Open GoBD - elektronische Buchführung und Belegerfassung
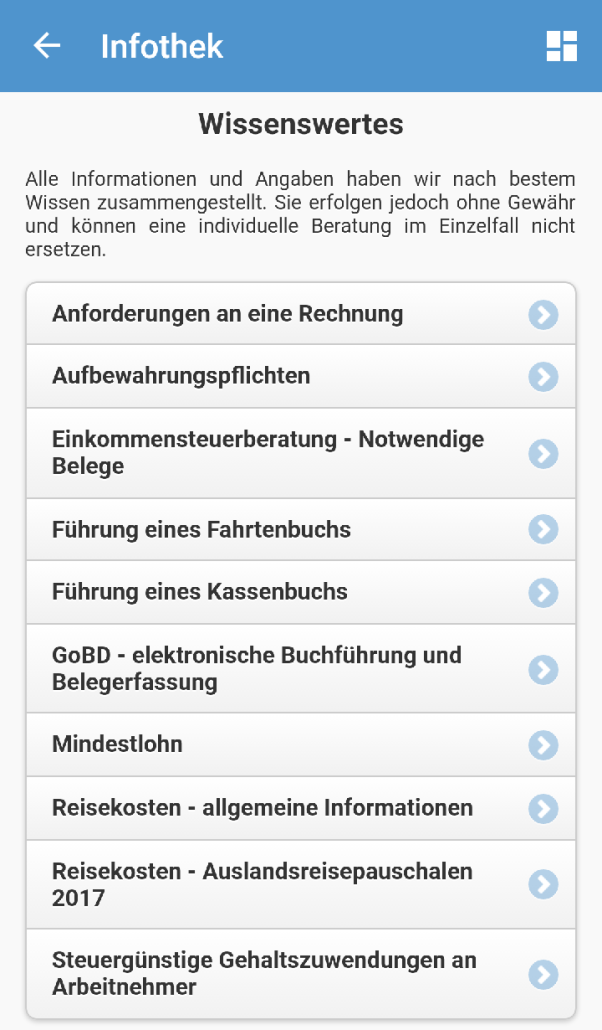Viewport: 602px width, 1030px height. pos(301,669)
